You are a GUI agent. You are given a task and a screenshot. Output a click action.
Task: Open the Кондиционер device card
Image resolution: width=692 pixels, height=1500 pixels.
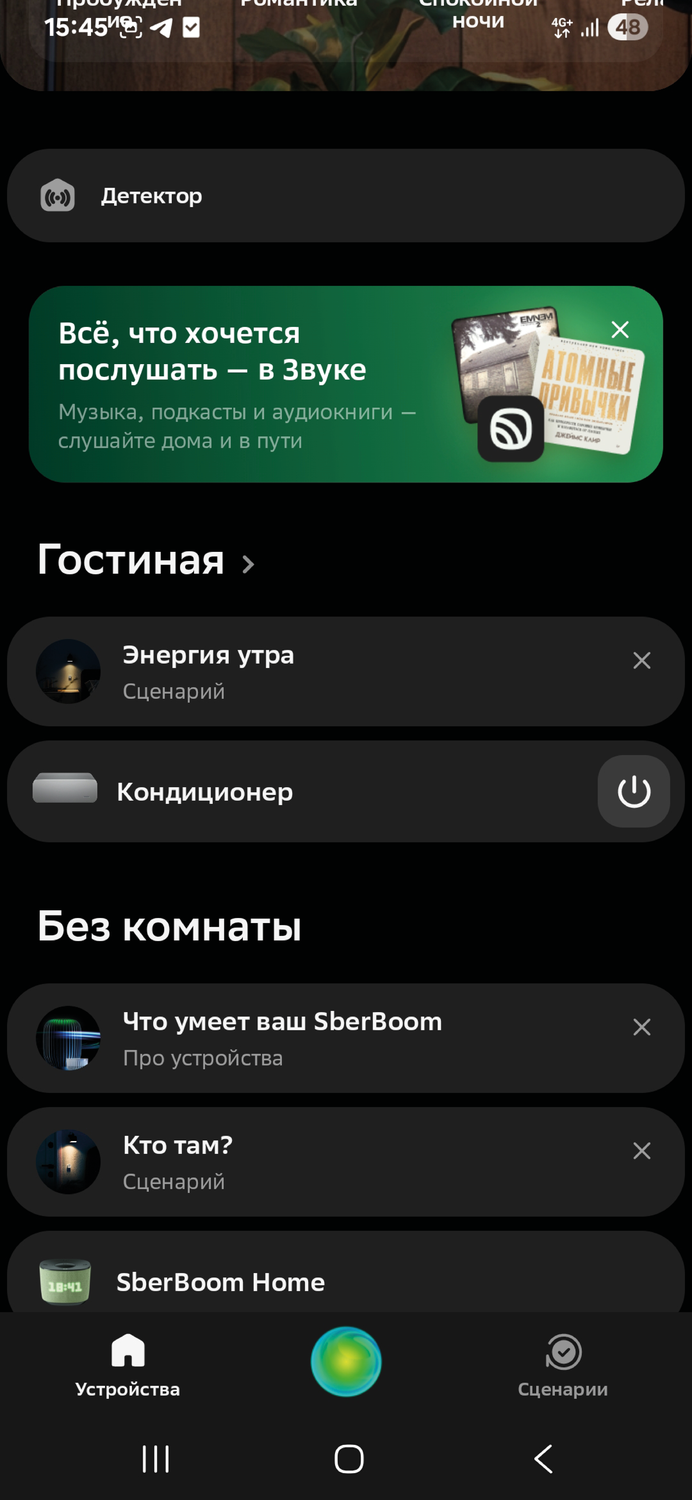click(x=300, y=792)
